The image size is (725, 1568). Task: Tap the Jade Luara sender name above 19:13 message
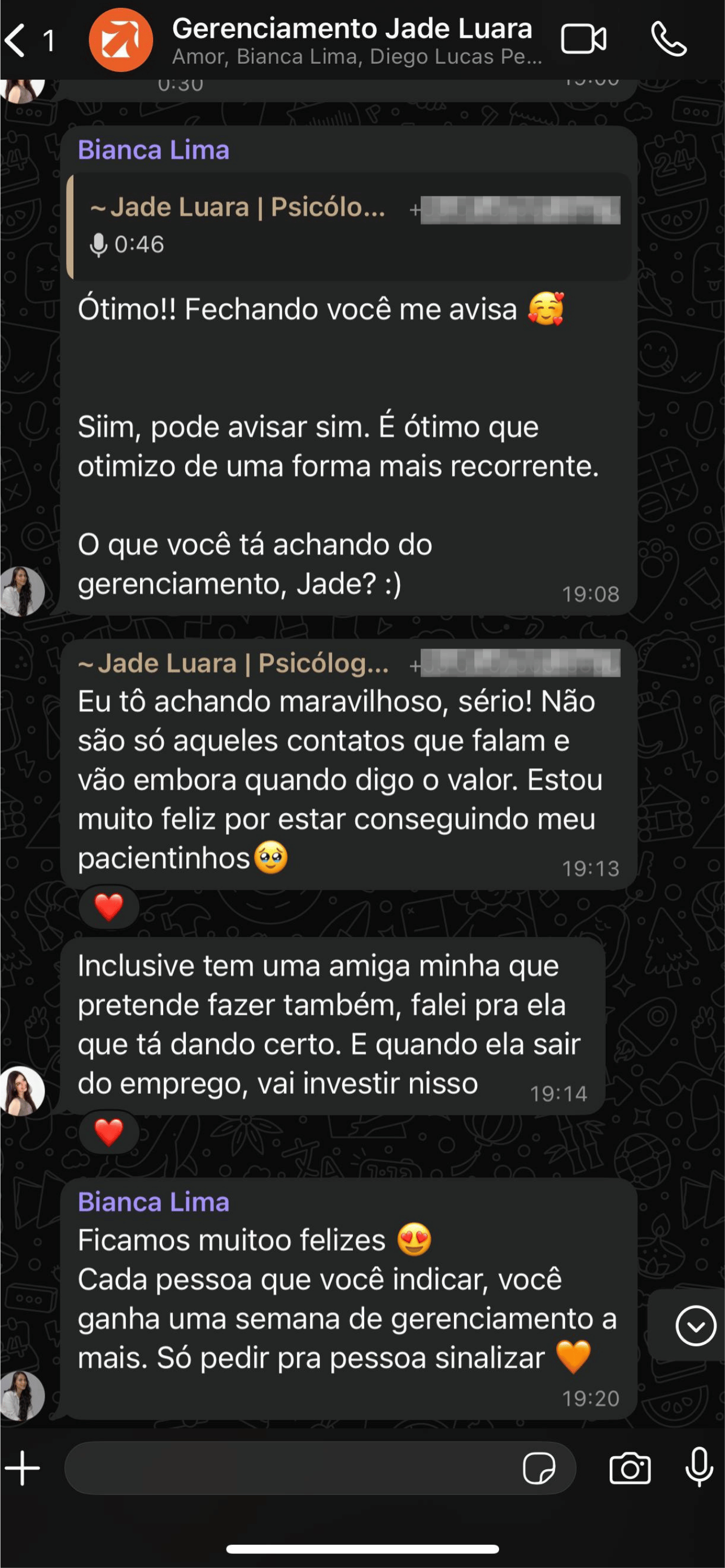coord(234,663)
